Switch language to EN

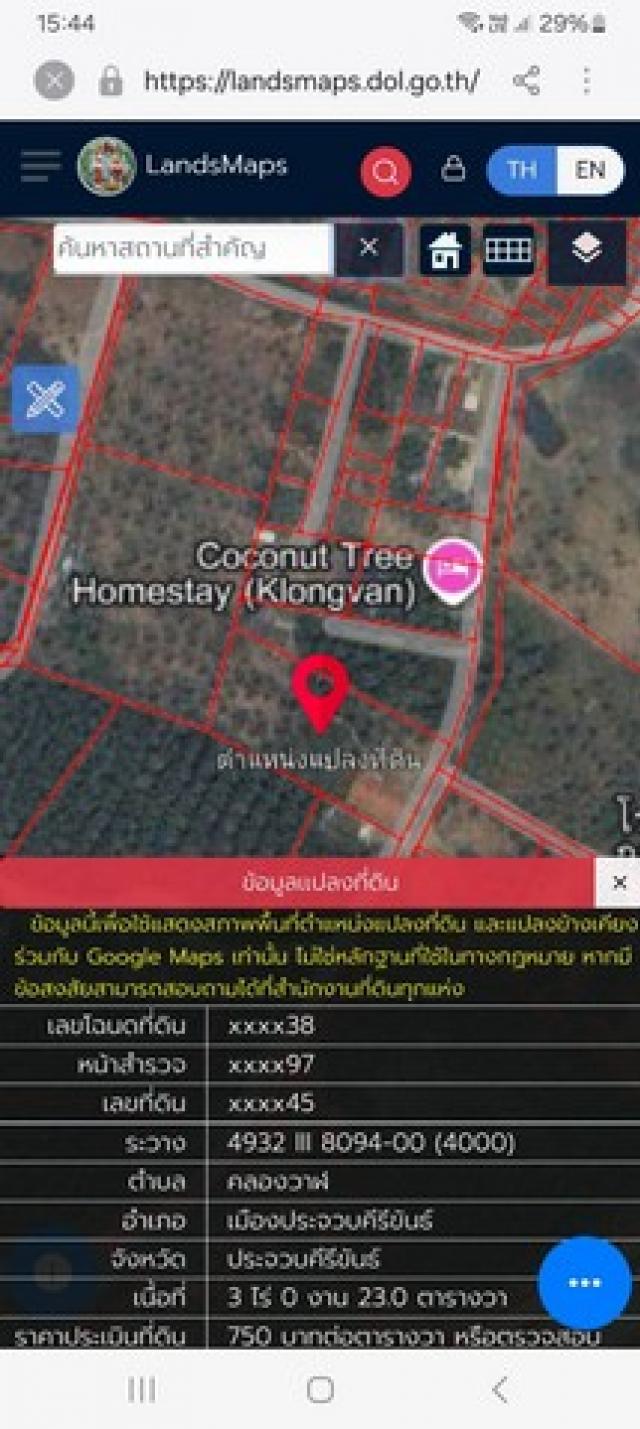pos(590,170)
